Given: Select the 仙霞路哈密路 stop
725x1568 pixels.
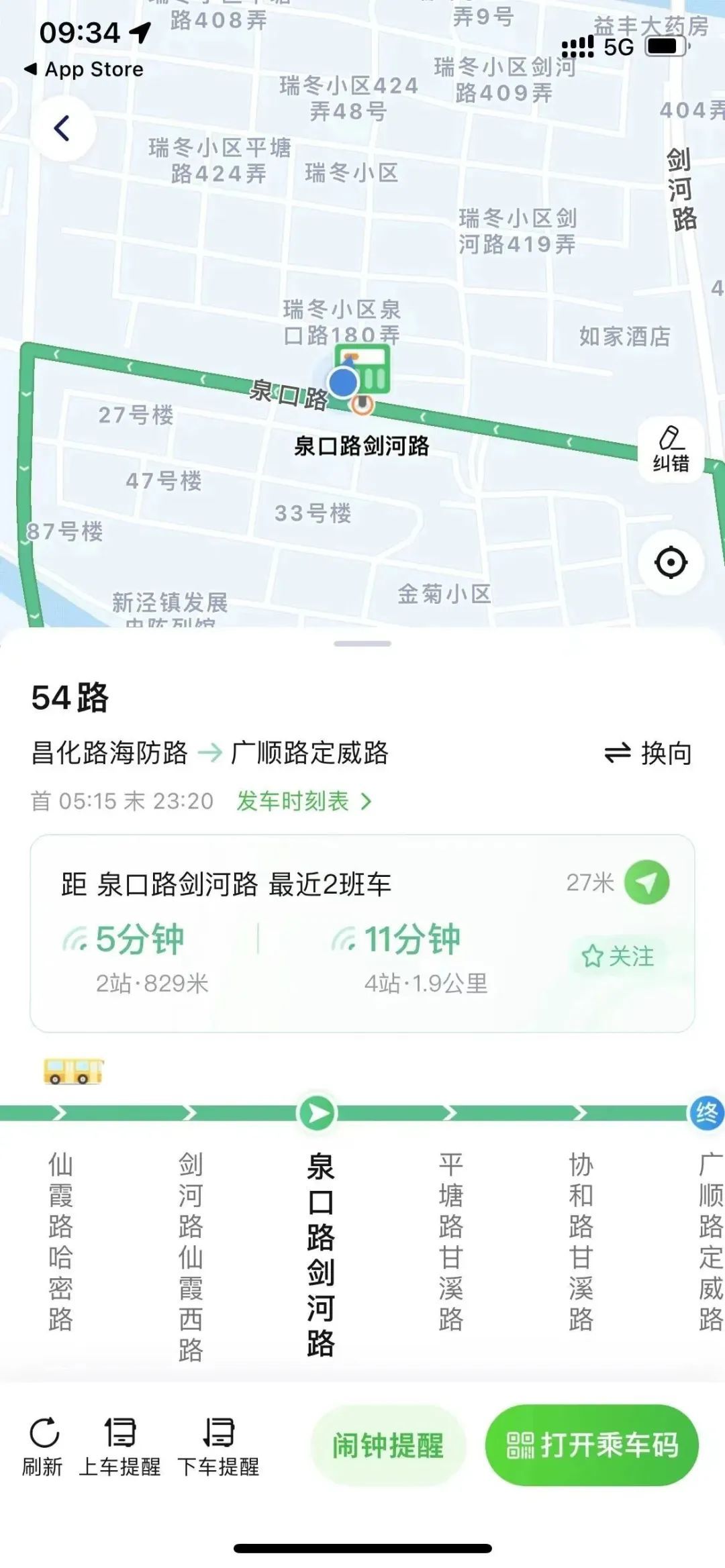Looking at the screenshot, I should [x=60, y=1241].
